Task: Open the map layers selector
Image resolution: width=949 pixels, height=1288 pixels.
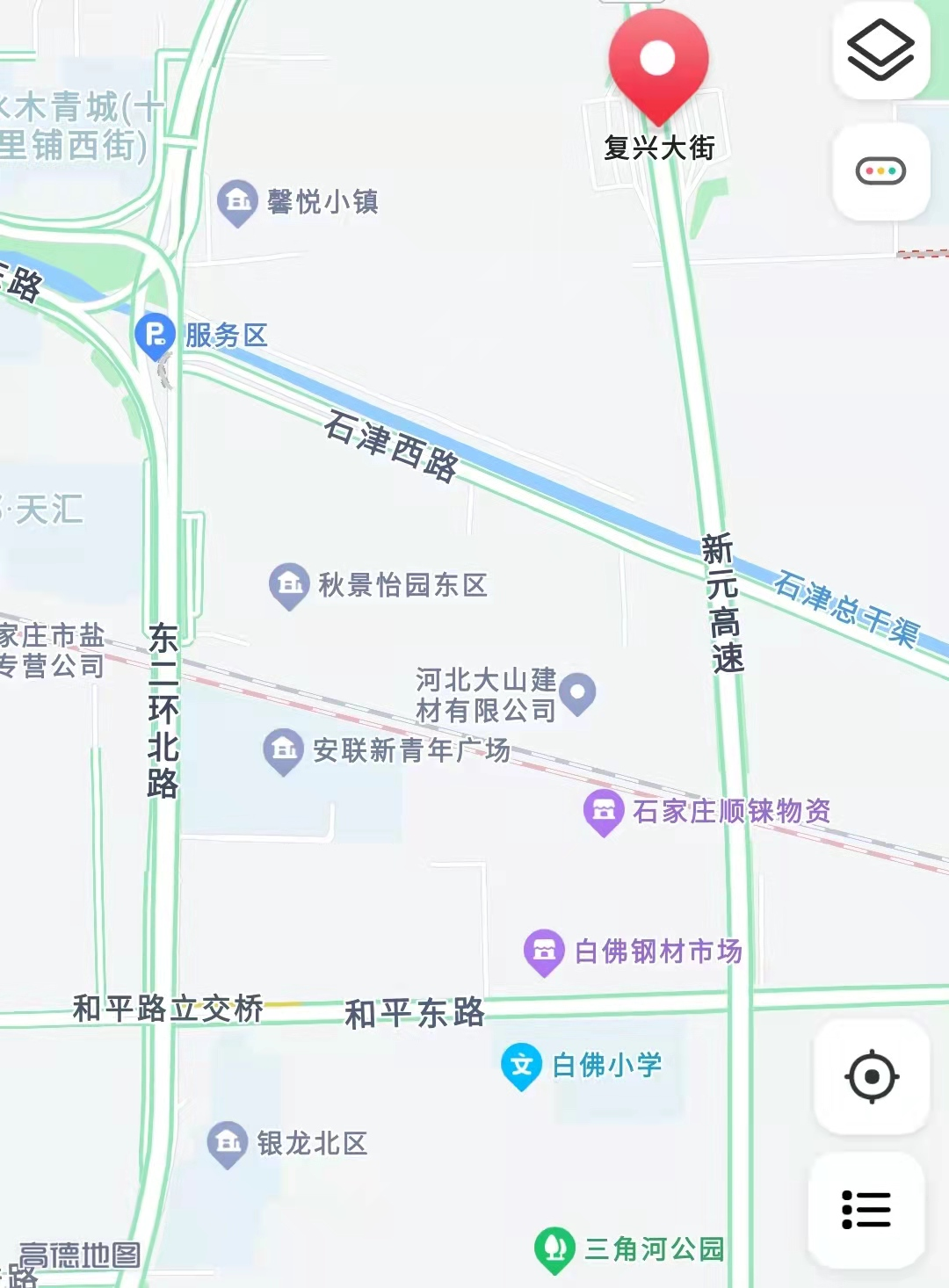Action: point(880,50)
